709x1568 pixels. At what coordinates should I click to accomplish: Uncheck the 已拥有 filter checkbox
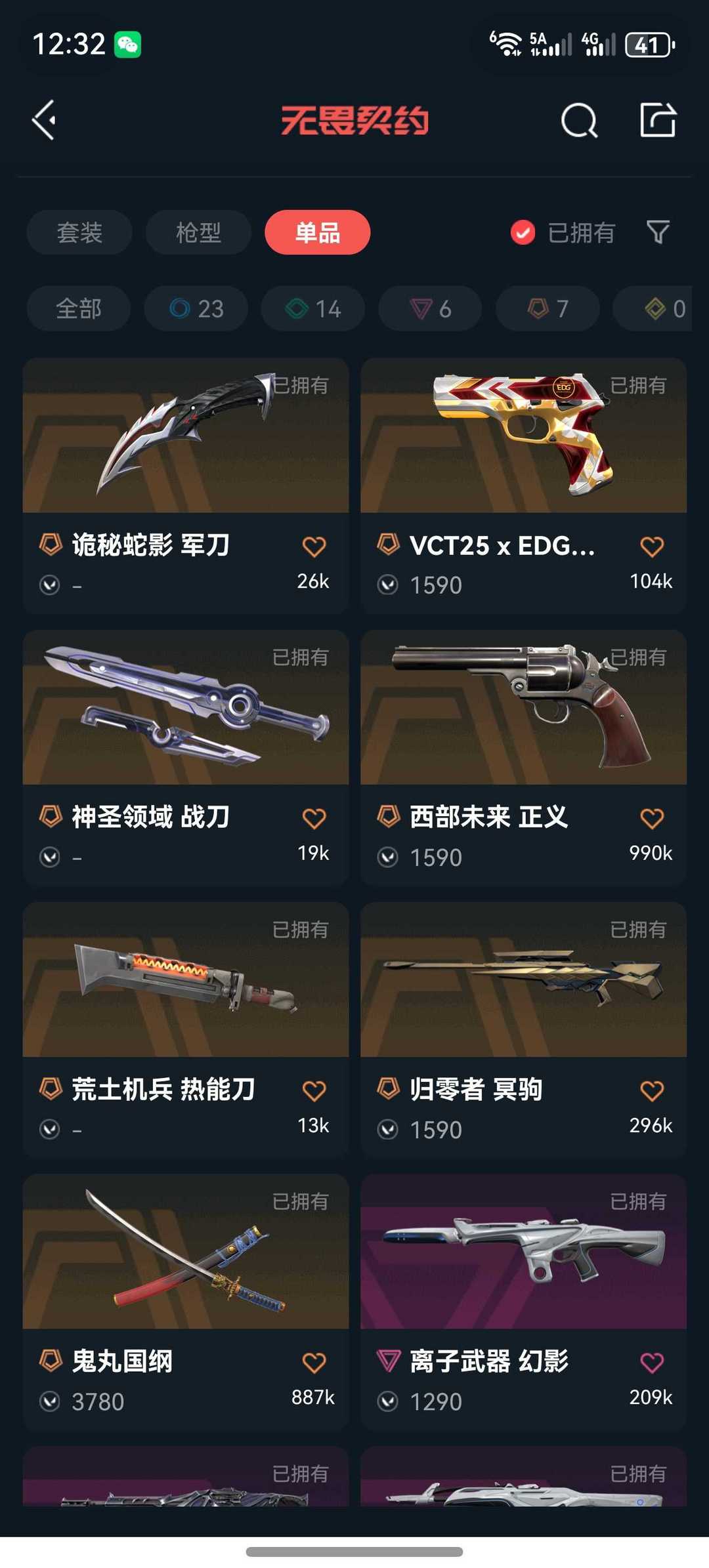point(523,232)
